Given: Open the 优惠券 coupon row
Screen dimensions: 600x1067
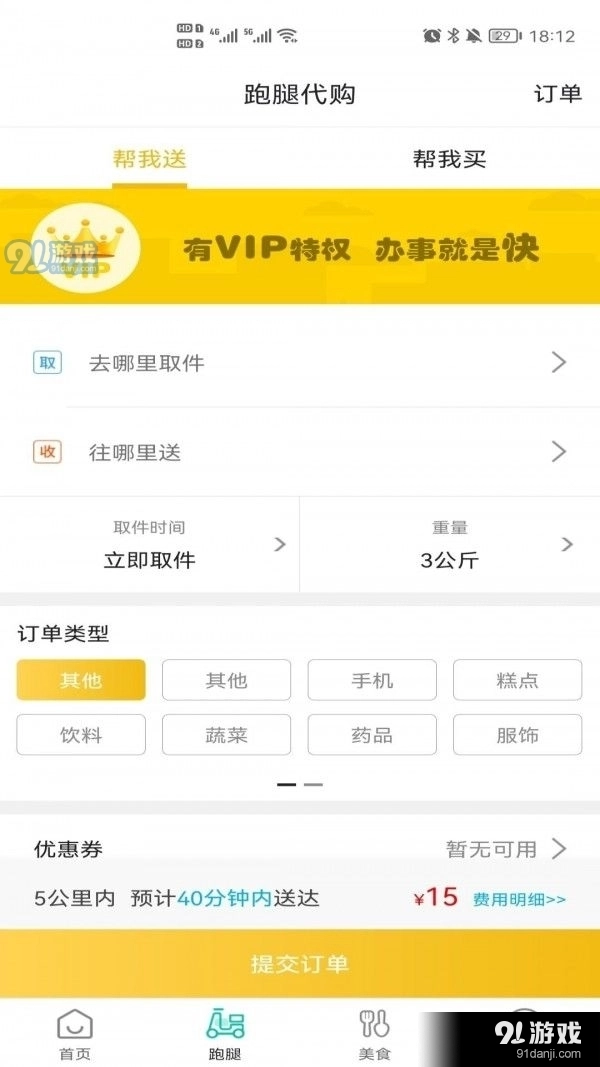Looking at the screenshot, I should pos(300,849).
